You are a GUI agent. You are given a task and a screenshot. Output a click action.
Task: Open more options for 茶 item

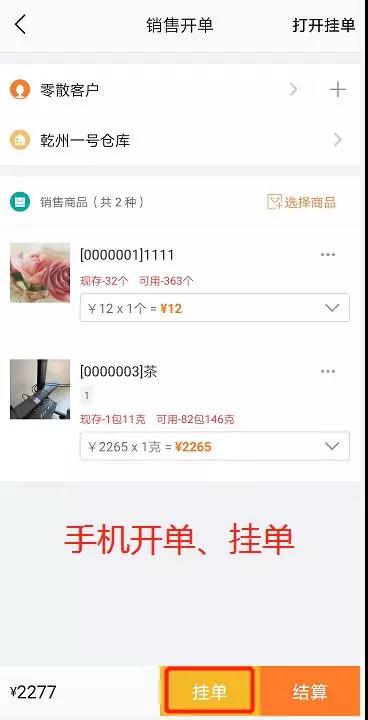point(328,371)
